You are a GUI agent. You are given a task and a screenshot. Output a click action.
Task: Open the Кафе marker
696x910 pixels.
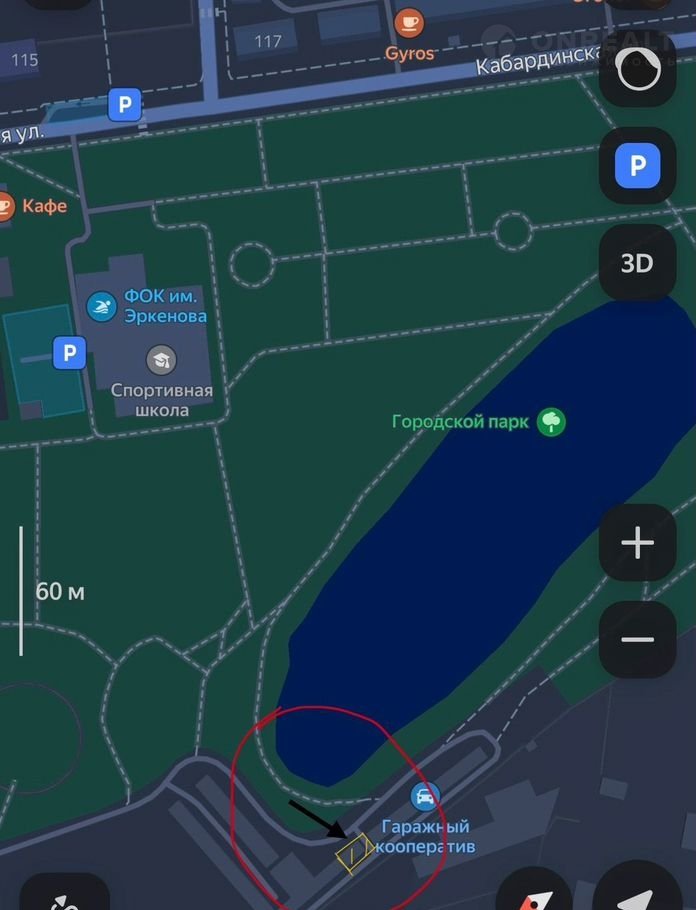pos(5,206)
